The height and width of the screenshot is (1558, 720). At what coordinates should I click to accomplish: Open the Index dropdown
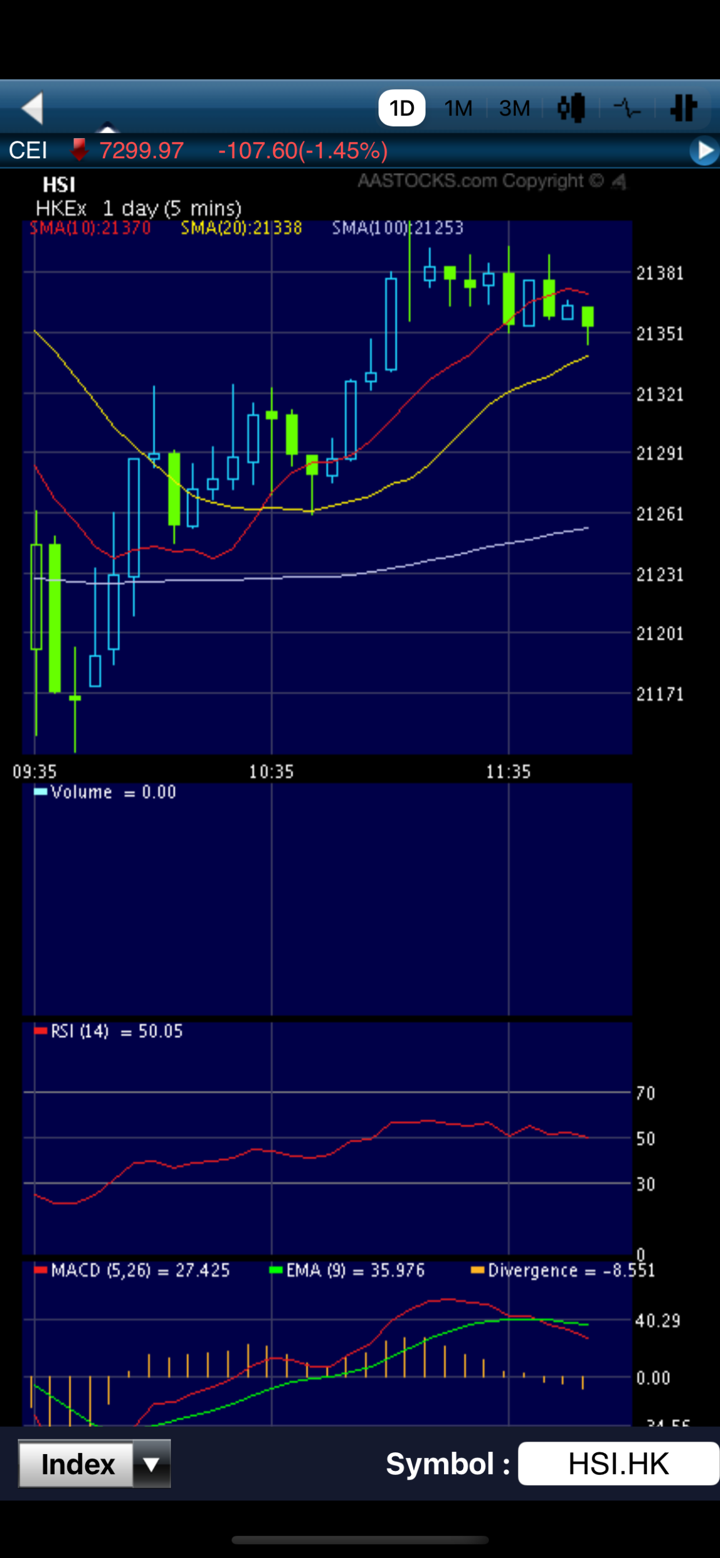[95, 1464]
